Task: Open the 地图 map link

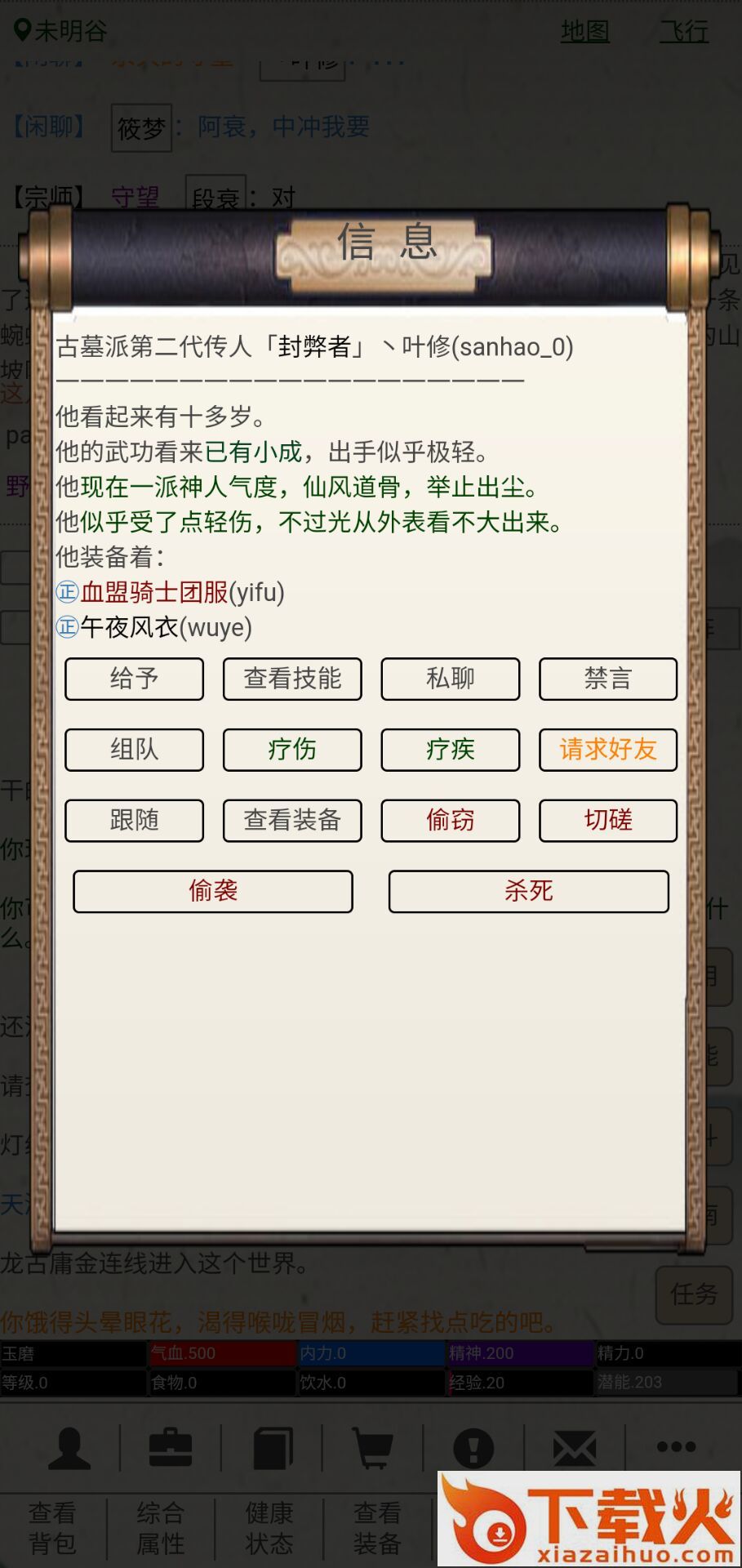Action: [584, 31]
